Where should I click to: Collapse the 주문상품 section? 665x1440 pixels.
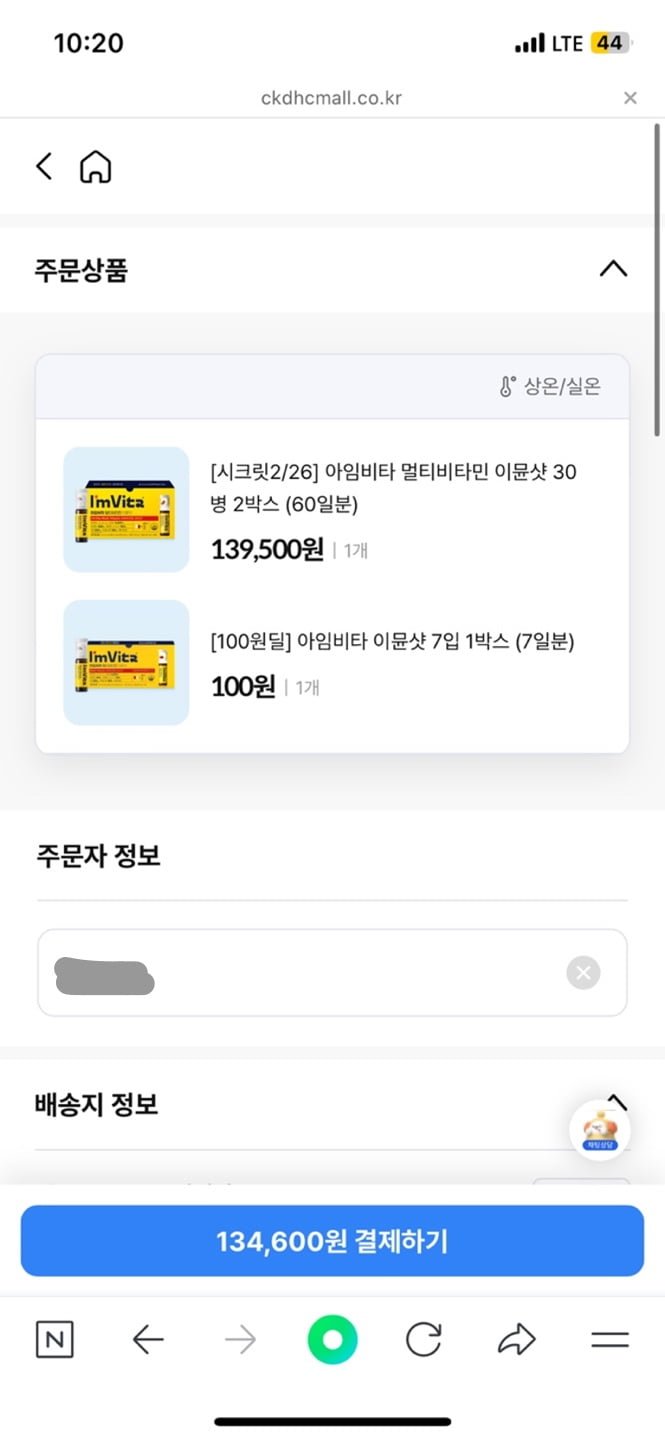point(612,269)
